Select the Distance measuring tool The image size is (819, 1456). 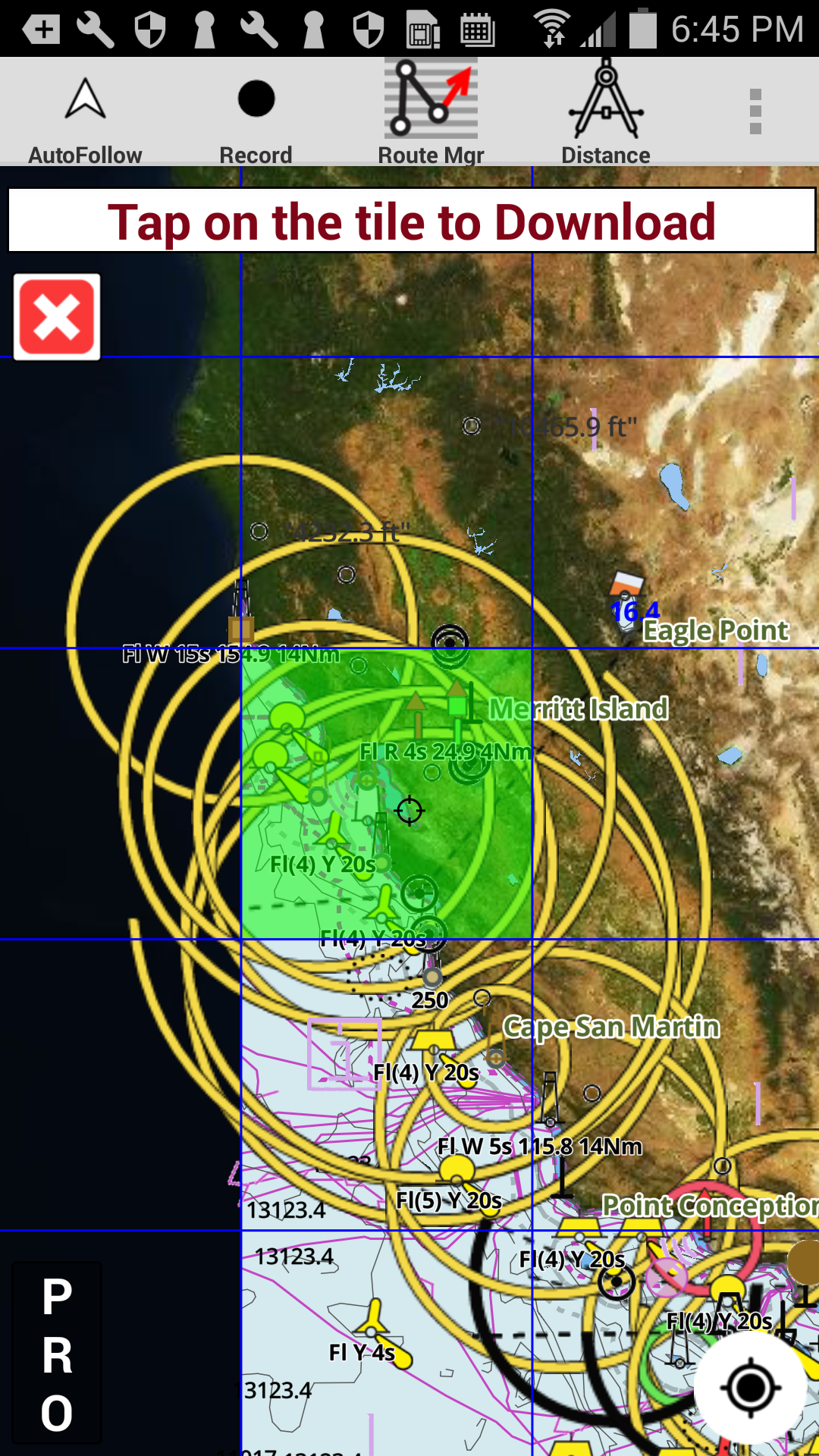click(605, 114)
